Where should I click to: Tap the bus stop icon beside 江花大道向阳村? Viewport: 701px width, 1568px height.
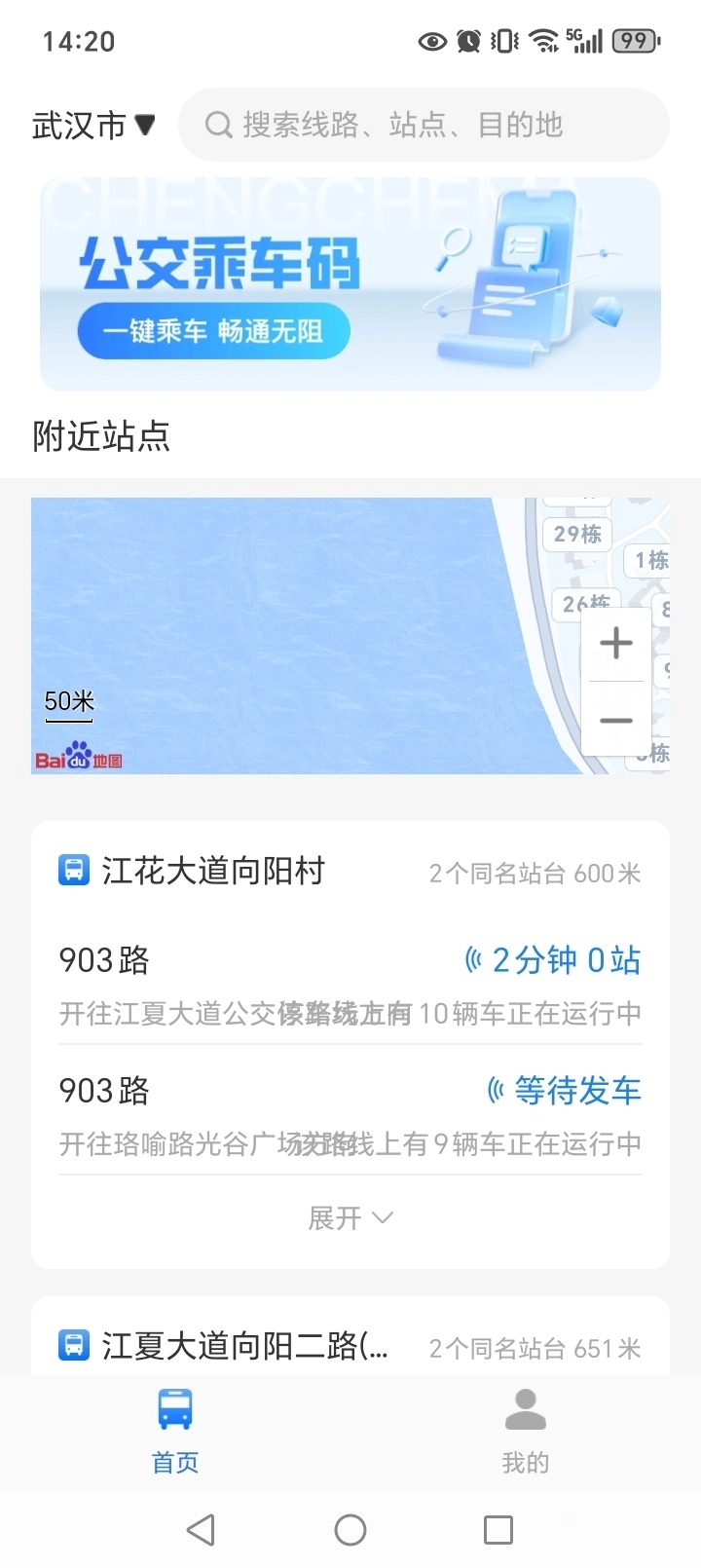pos(73,870)
